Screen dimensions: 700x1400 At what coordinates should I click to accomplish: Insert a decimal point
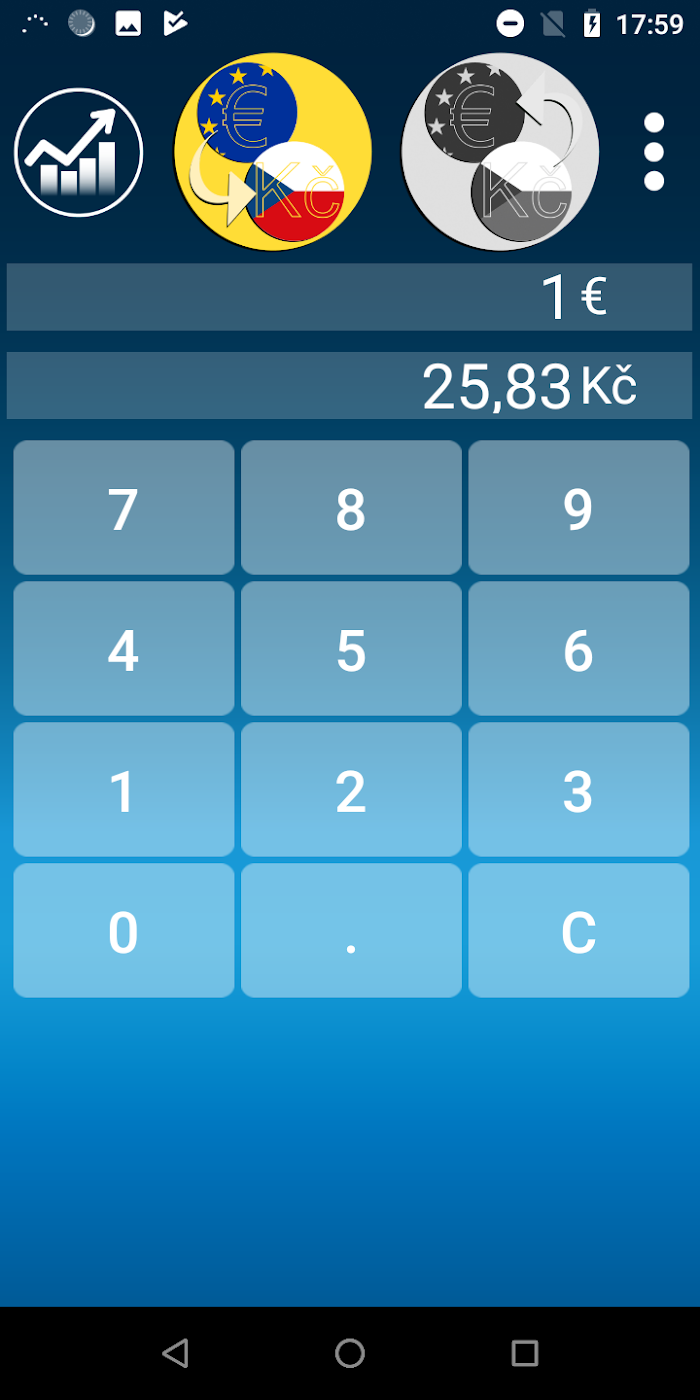(351, 931)
